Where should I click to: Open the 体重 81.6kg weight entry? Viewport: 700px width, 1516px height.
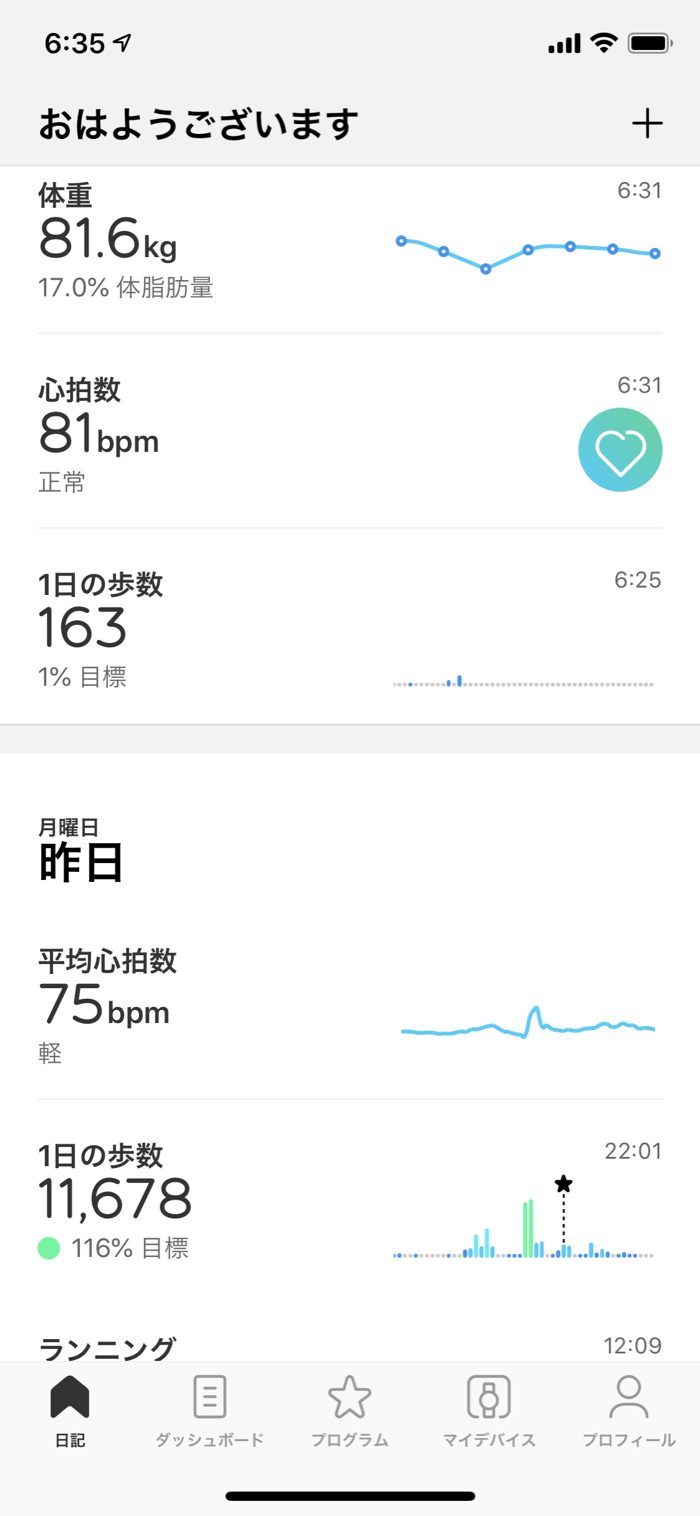(x=350, y=250)
